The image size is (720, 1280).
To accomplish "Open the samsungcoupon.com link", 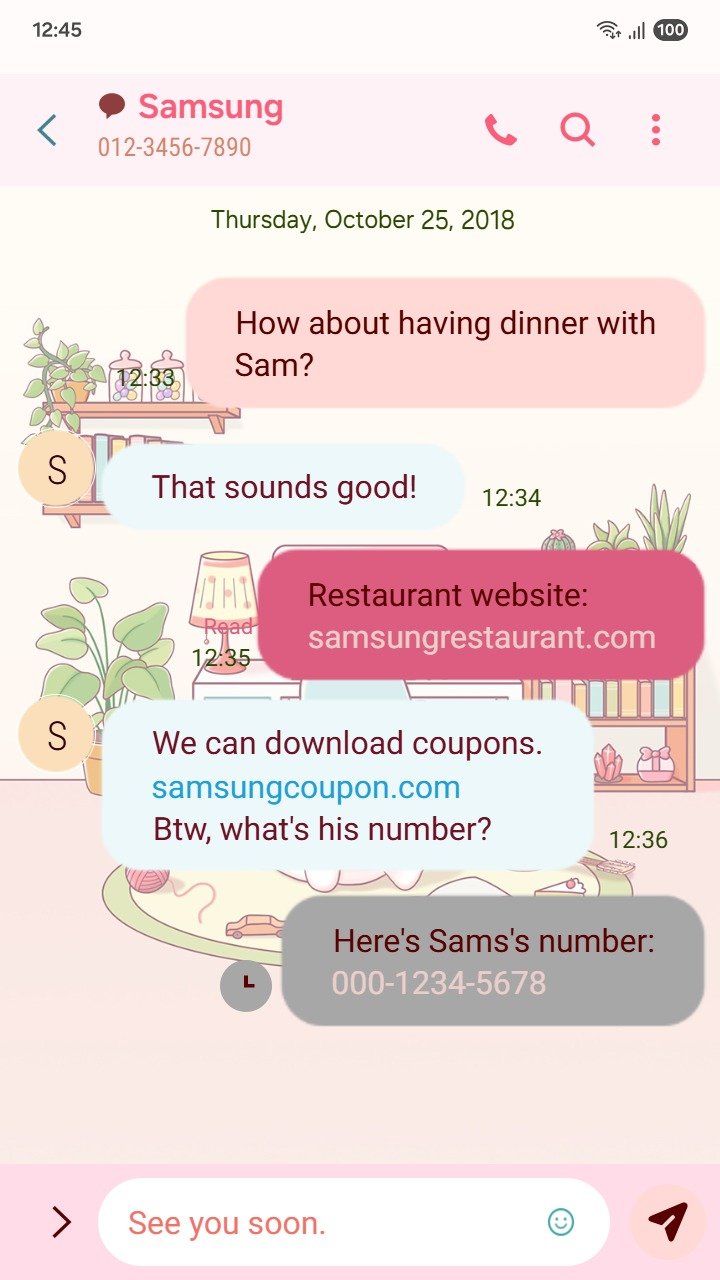I will (x=306, y=787).
